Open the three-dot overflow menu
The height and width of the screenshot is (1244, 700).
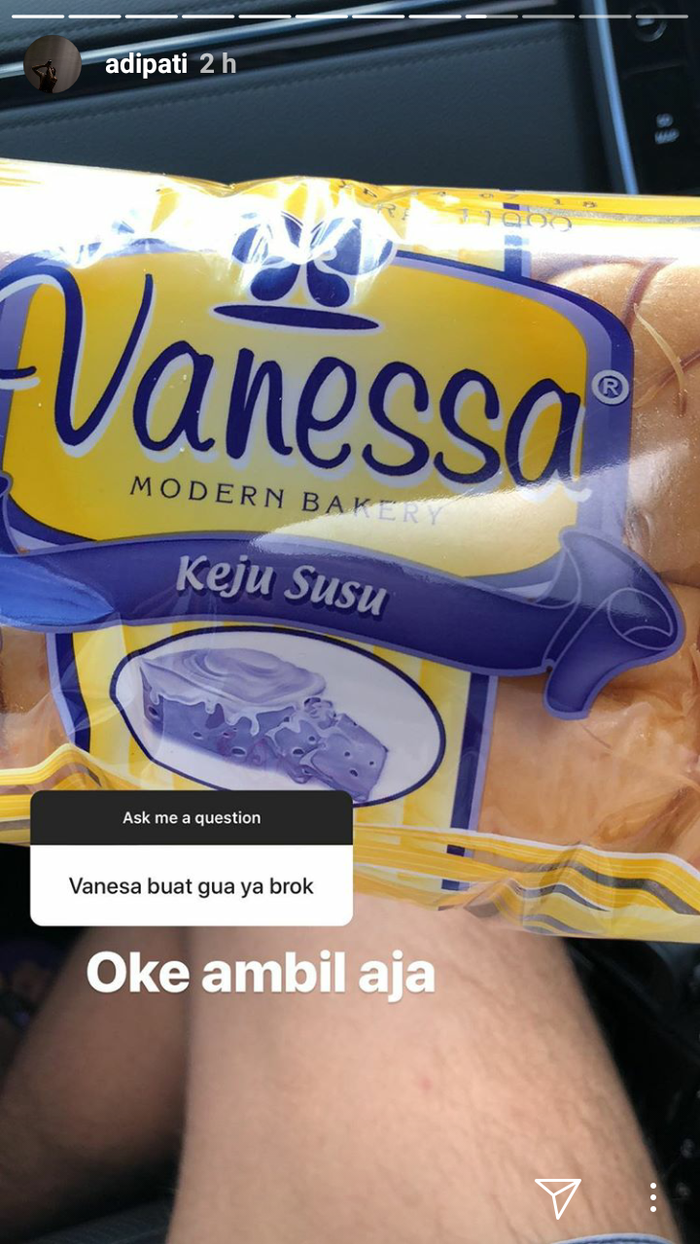pos(652,1197)
